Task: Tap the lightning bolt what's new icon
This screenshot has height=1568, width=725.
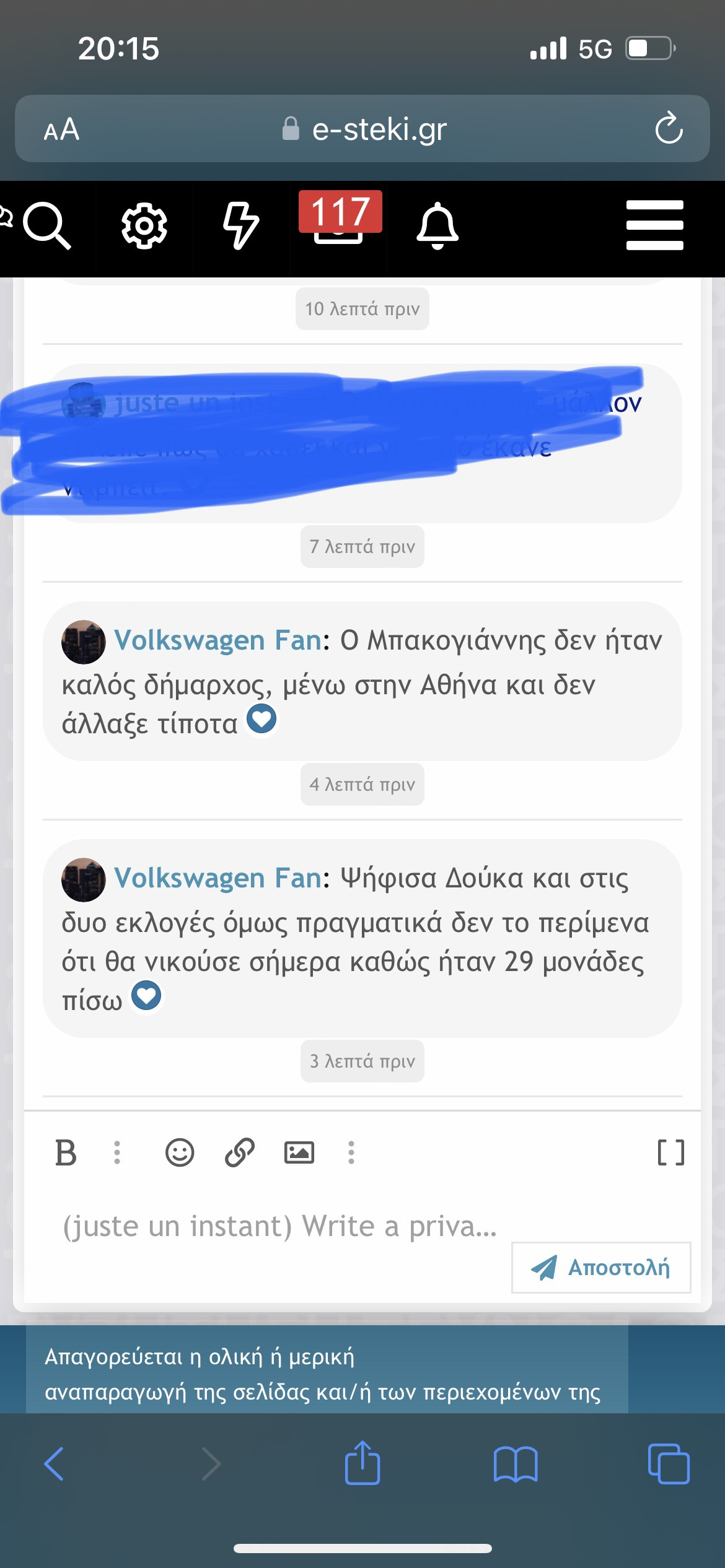Action: tap(240, 227)
